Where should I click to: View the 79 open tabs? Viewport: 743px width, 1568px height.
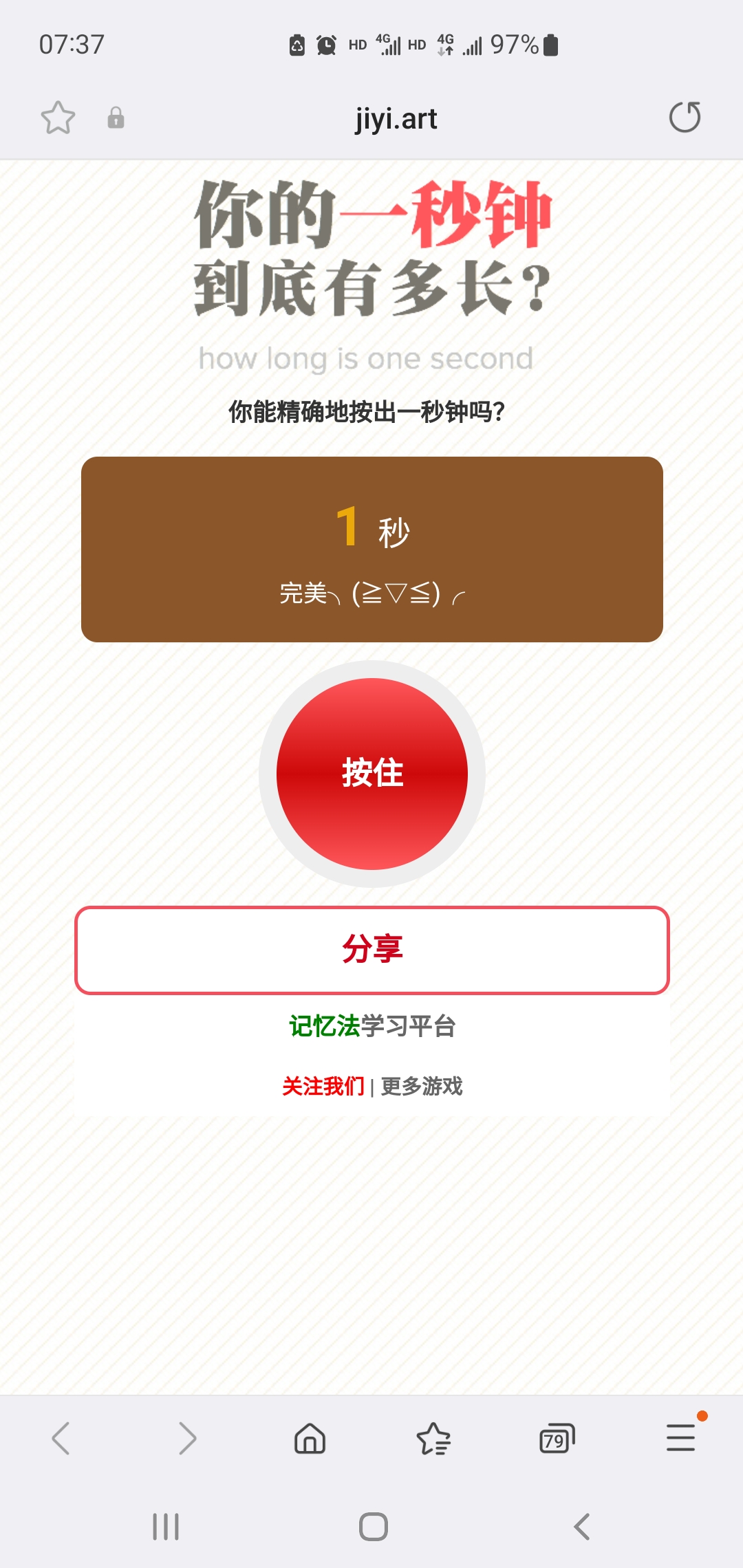(557, 1438)
